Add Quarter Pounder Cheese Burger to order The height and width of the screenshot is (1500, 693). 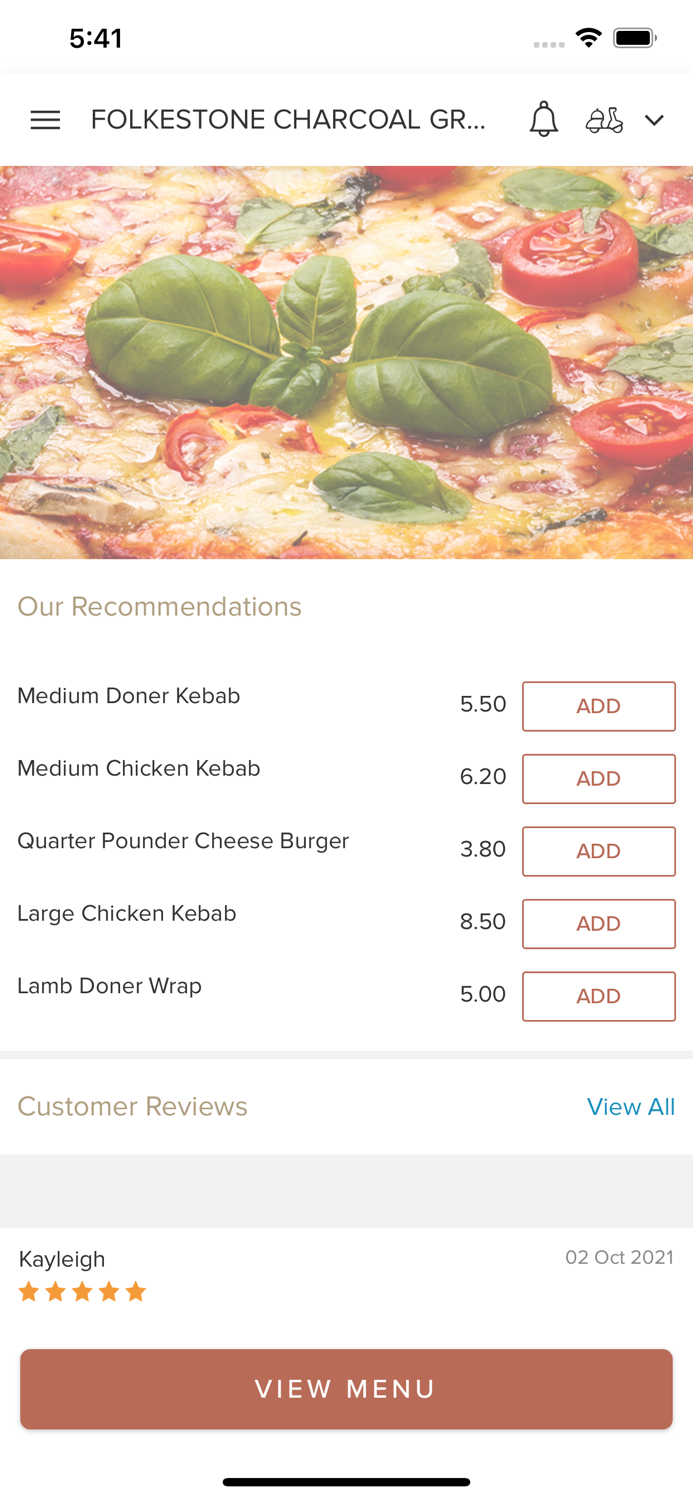coord(598,851)
